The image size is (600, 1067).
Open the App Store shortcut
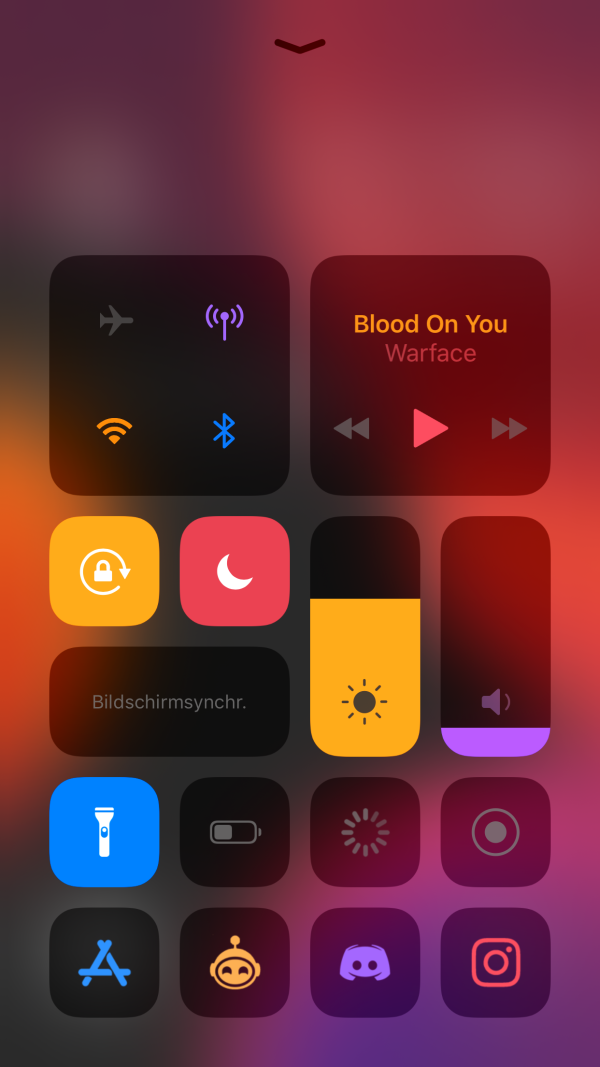pyautogui.click(x=104, y=962)
